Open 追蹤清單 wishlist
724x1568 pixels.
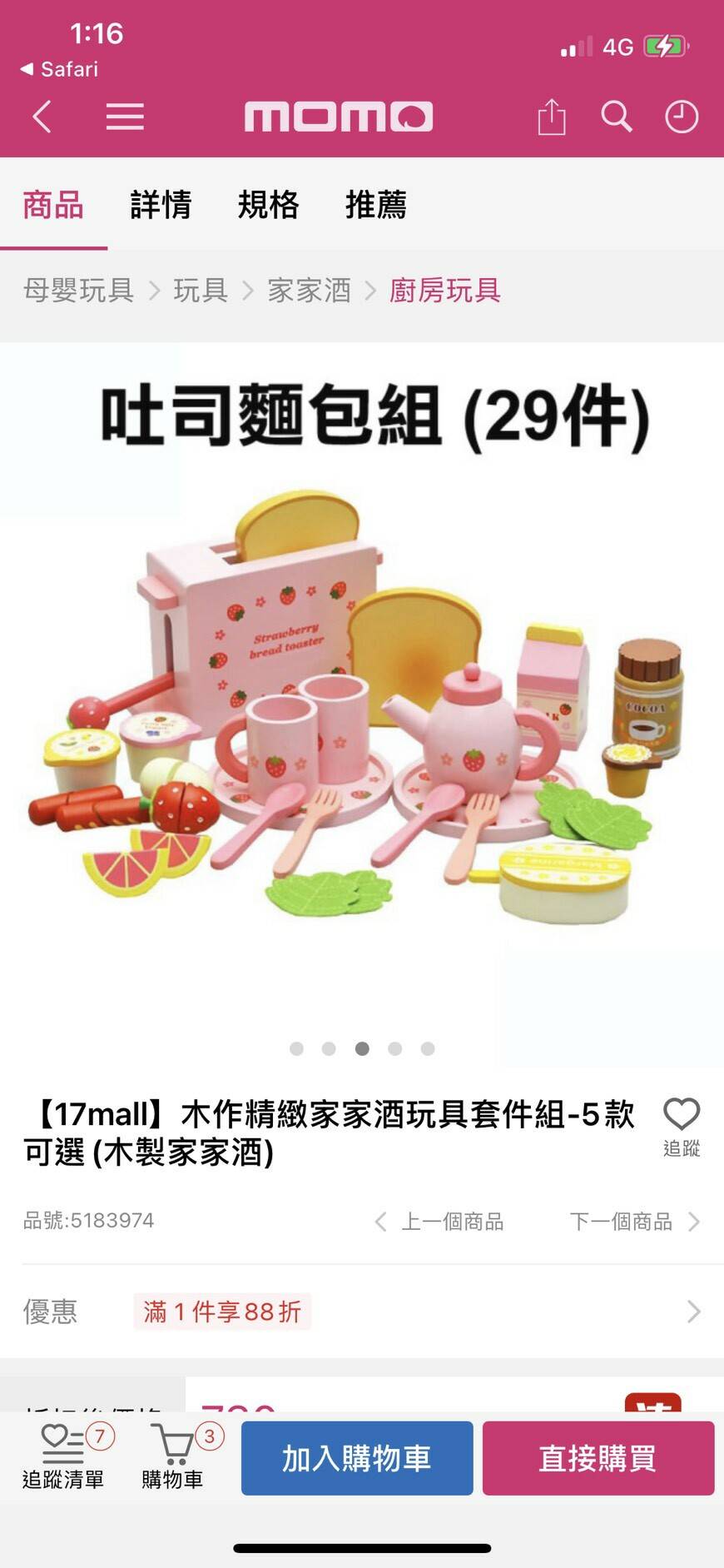[63, 1457]
